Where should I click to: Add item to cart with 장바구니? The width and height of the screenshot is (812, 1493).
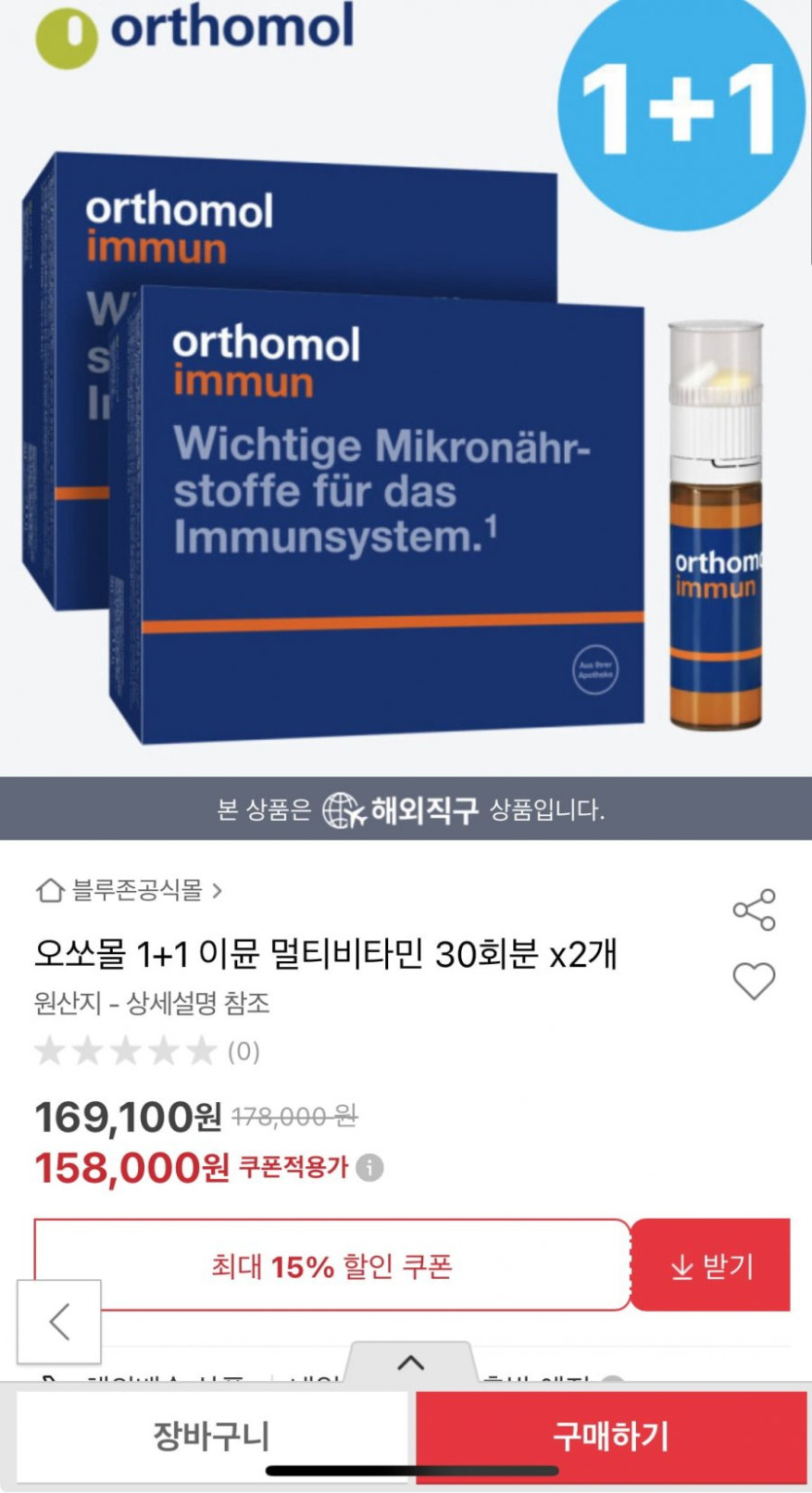point(211,1436)
